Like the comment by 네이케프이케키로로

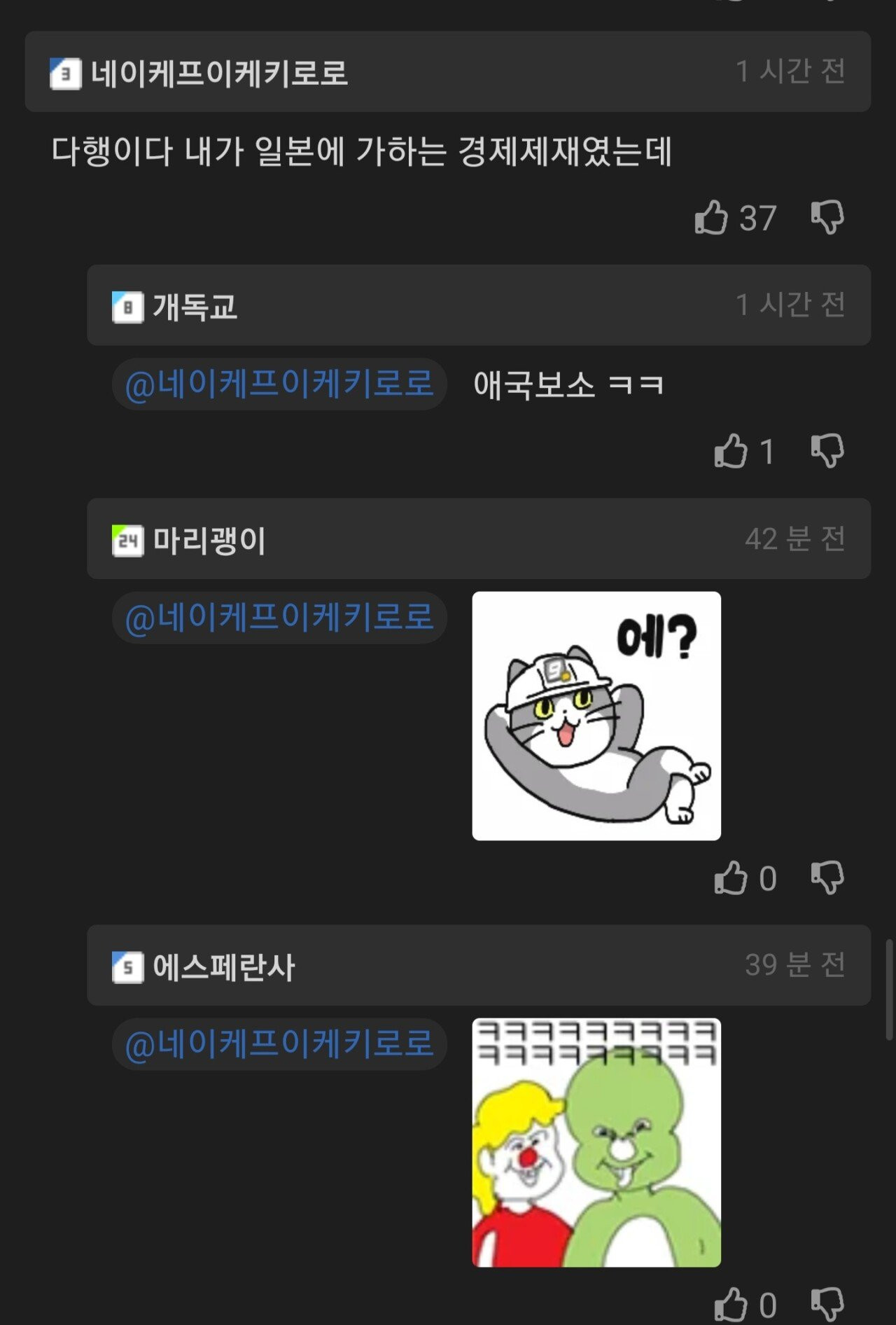click(x=711, y=218)
